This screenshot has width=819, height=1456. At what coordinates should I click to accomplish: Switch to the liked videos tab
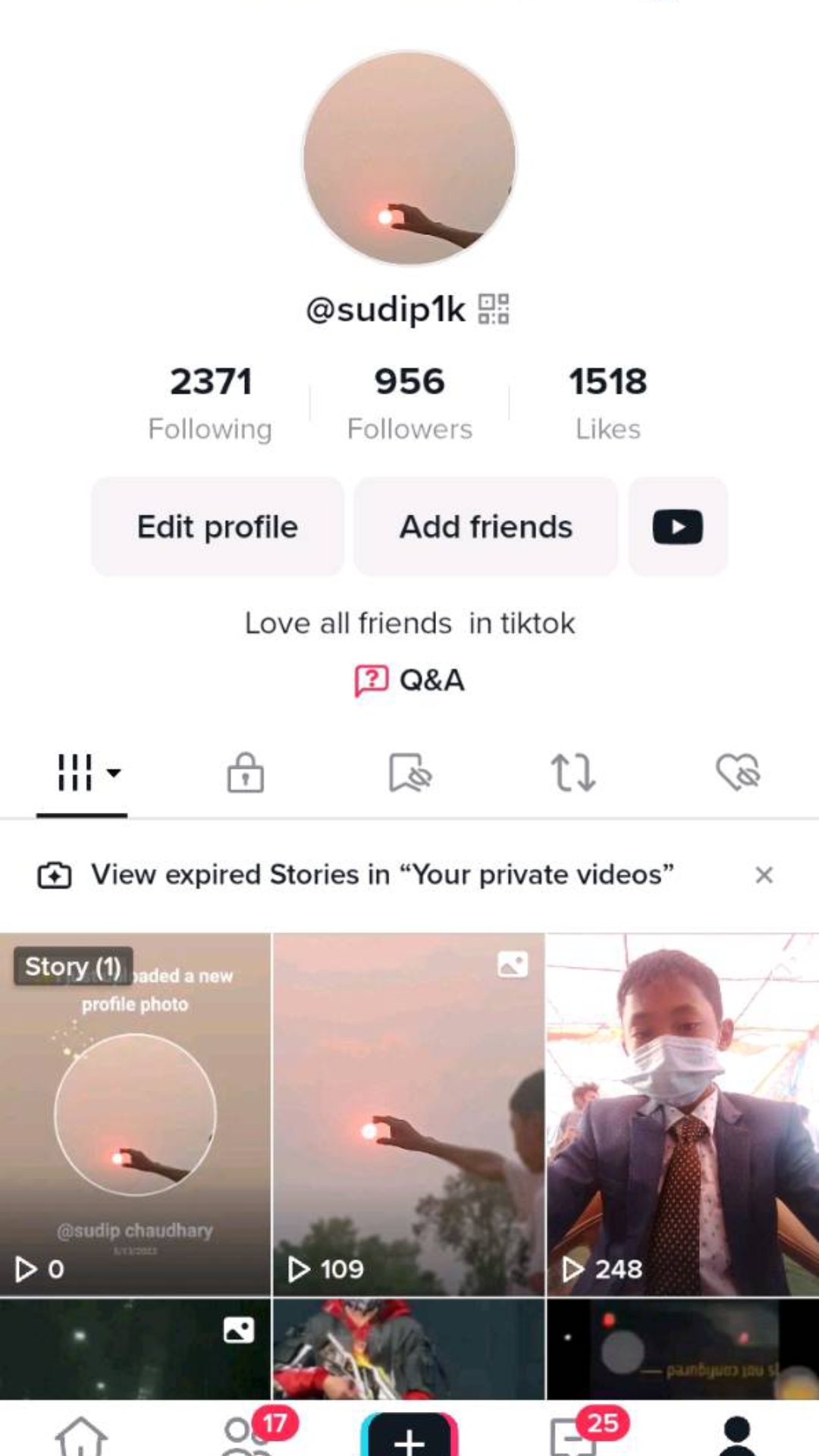(x=737, y=773)
